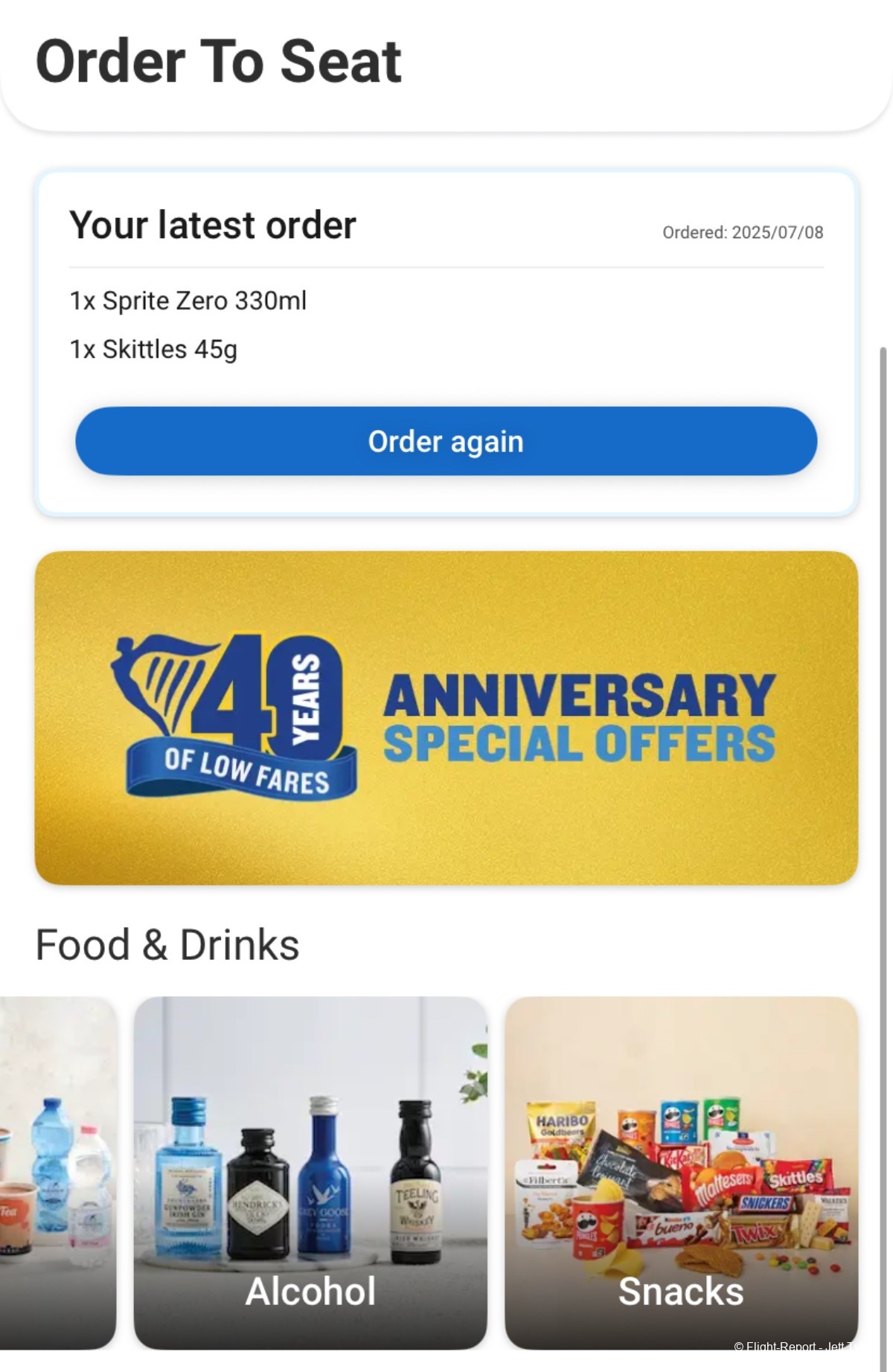893x1372 pixels.
Task: Open the Snacks category
Action: click(681, 1173)
